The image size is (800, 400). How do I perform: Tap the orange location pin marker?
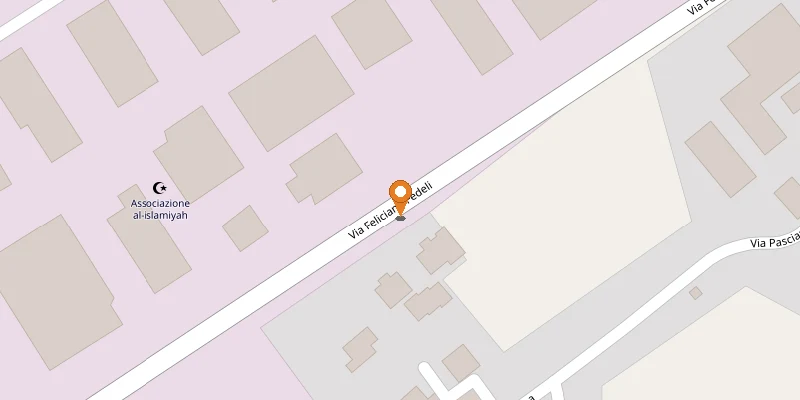click(x=400, y=195)
